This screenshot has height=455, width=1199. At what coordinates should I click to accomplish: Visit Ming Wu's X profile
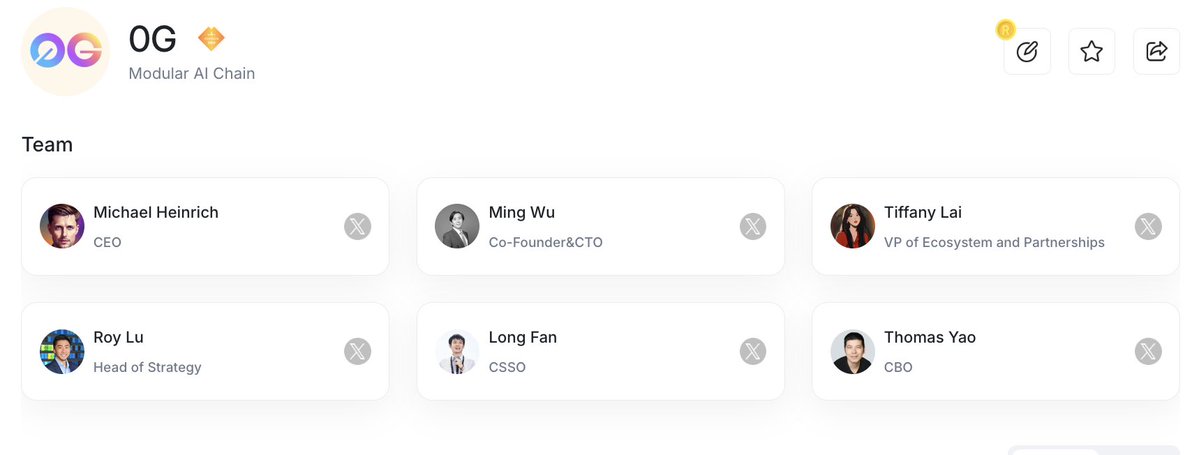tap(753, 227)
